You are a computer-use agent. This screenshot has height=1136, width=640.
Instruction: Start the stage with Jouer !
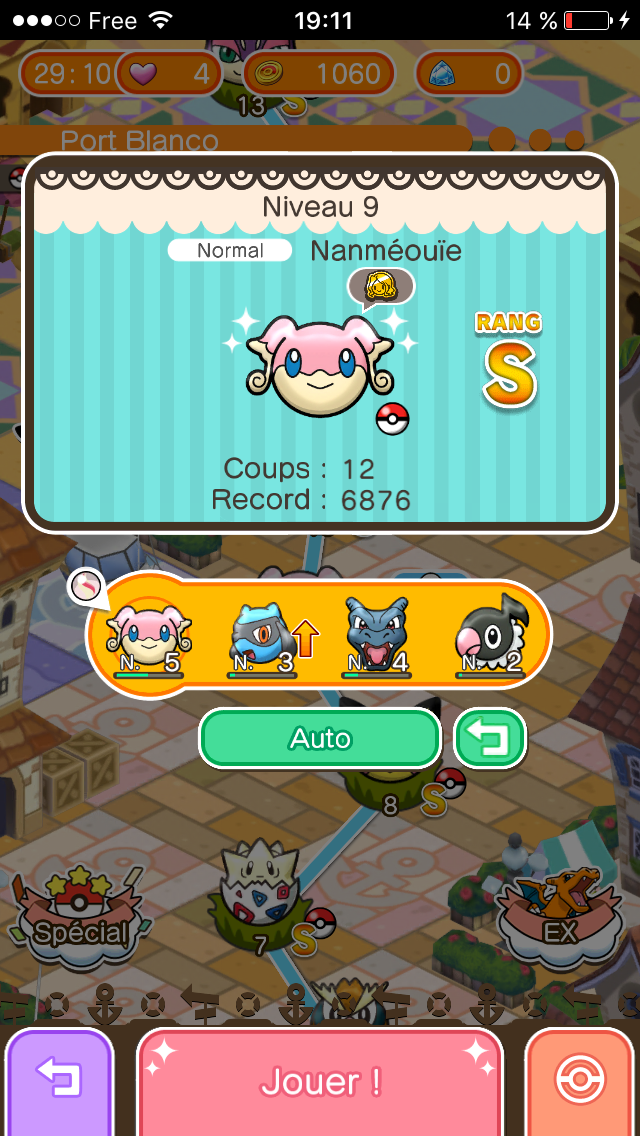pos(320,1082)
